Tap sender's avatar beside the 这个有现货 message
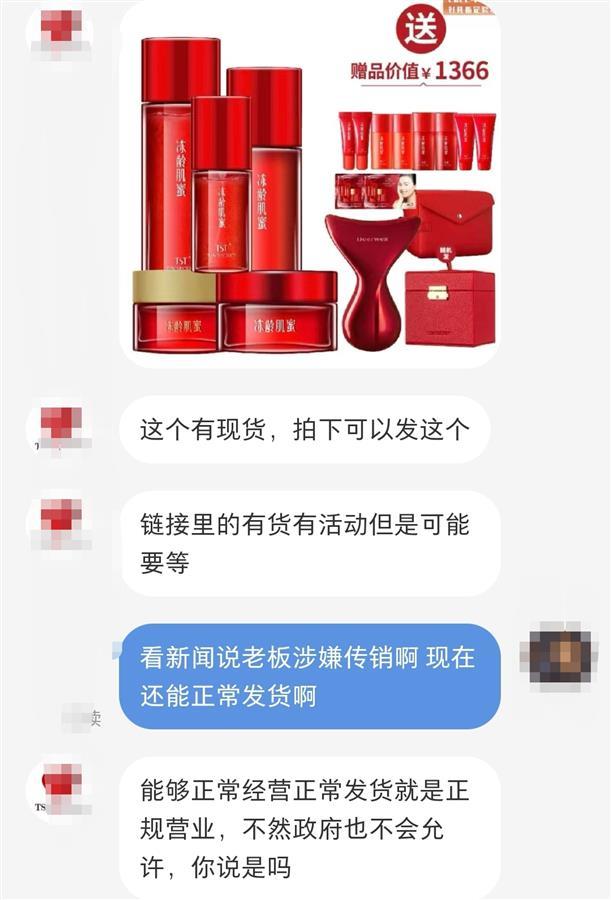Screen dimensions: 611x900 click(x=60, y=427)
